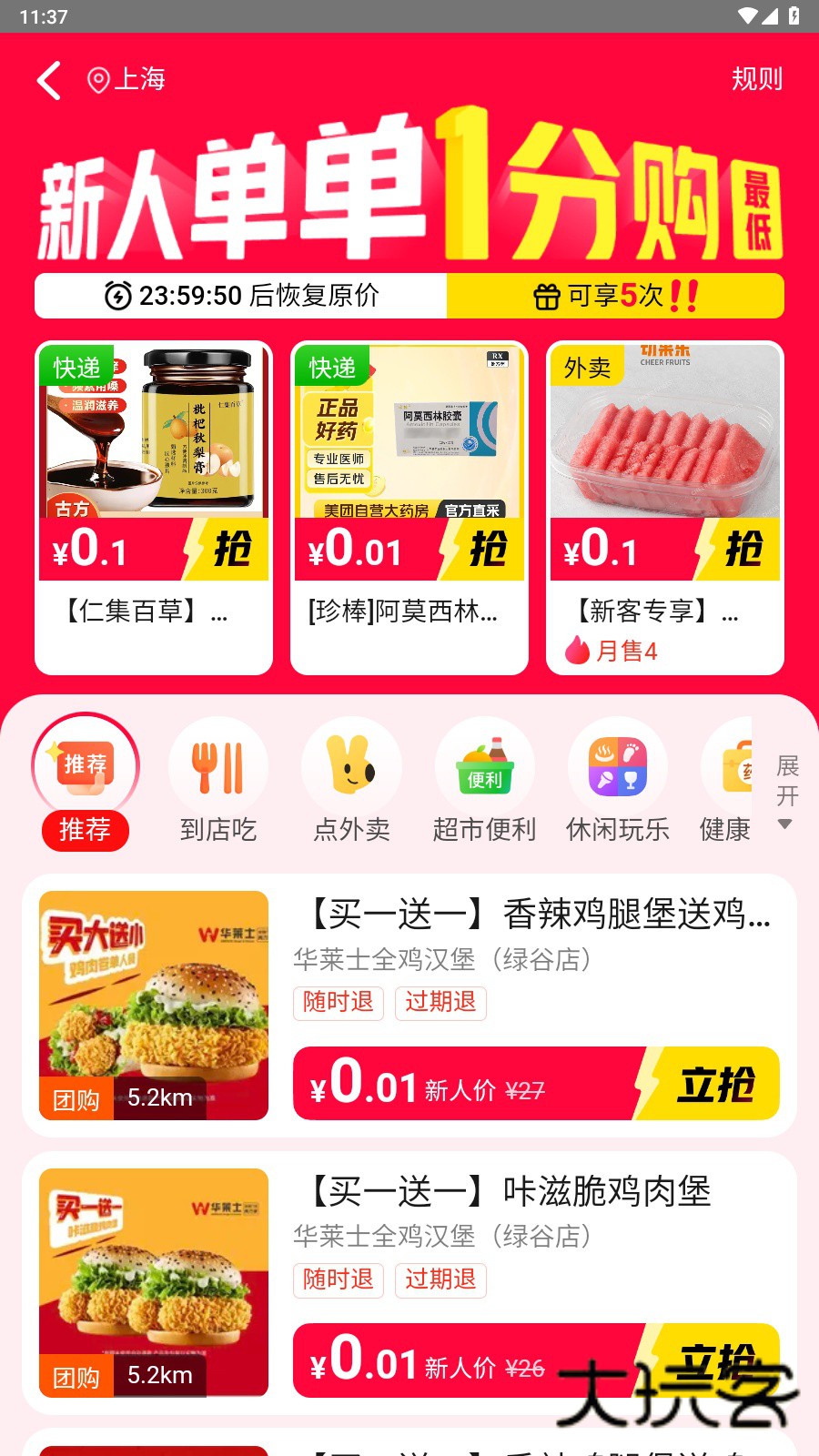The width and height of the screenshot is (819, 1456).
Task: Select the 休闲玩乐 leisure category icon
Action: click(618, 767)
